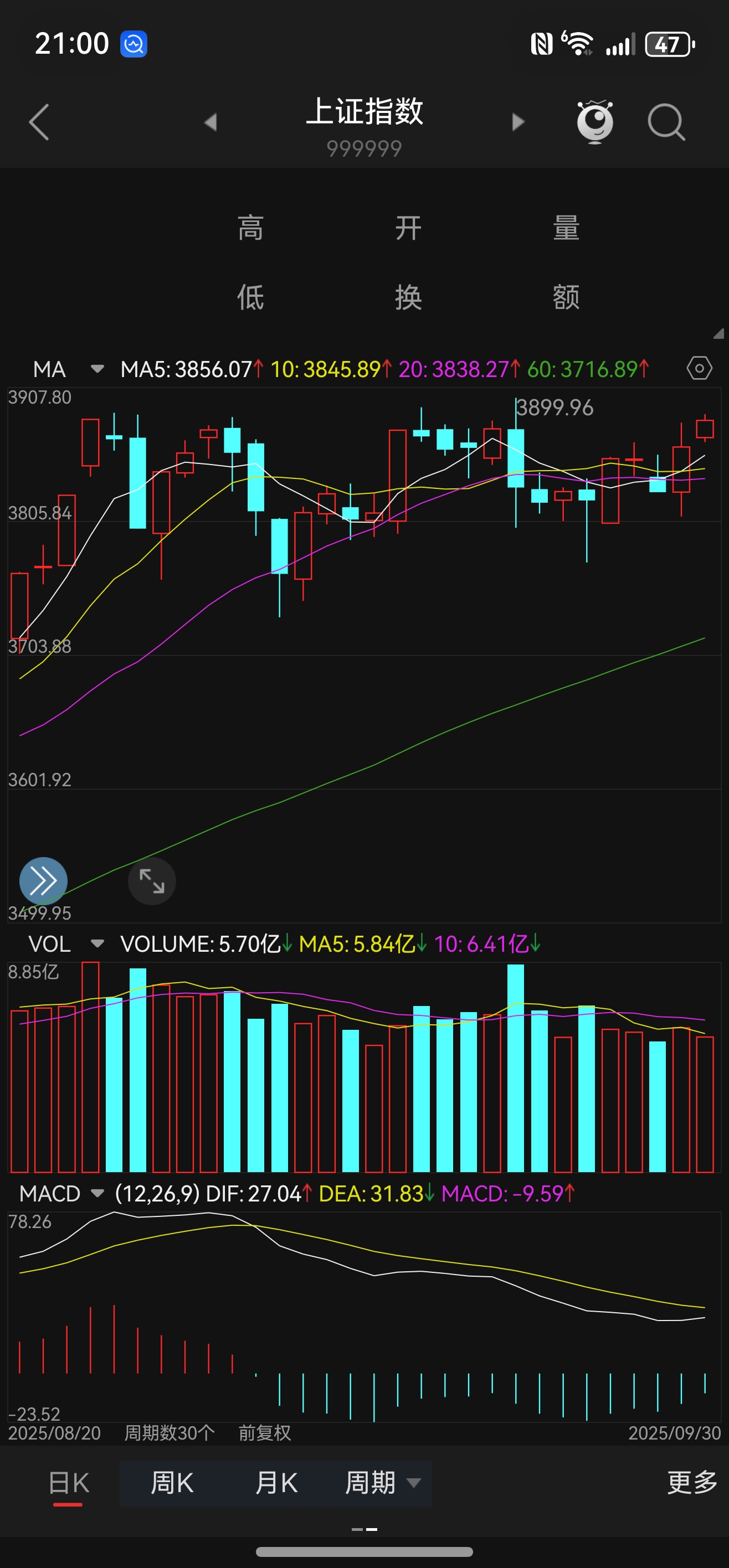Expand the chart to full screen

(x=152, y=881)
